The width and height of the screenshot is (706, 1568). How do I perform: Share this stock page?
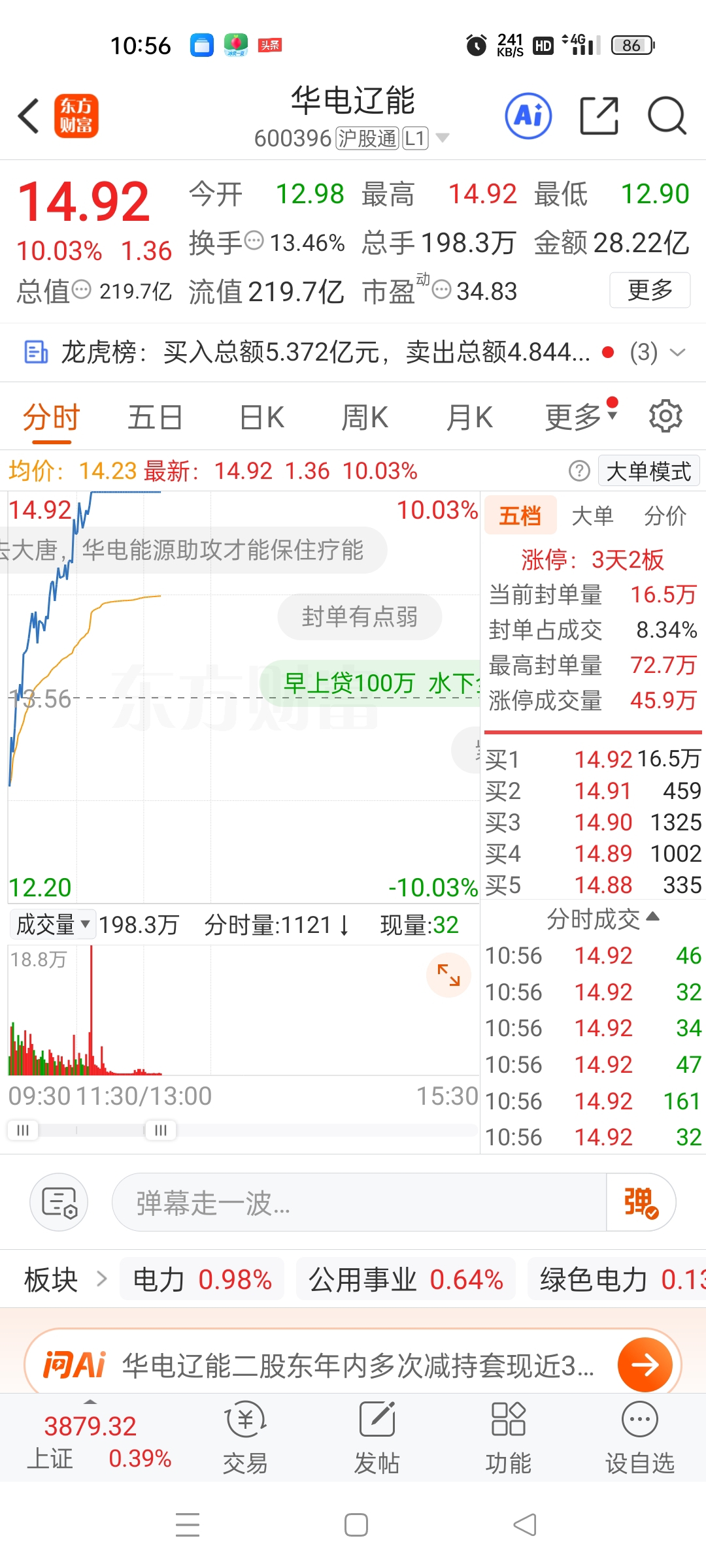tap(599, 116)
